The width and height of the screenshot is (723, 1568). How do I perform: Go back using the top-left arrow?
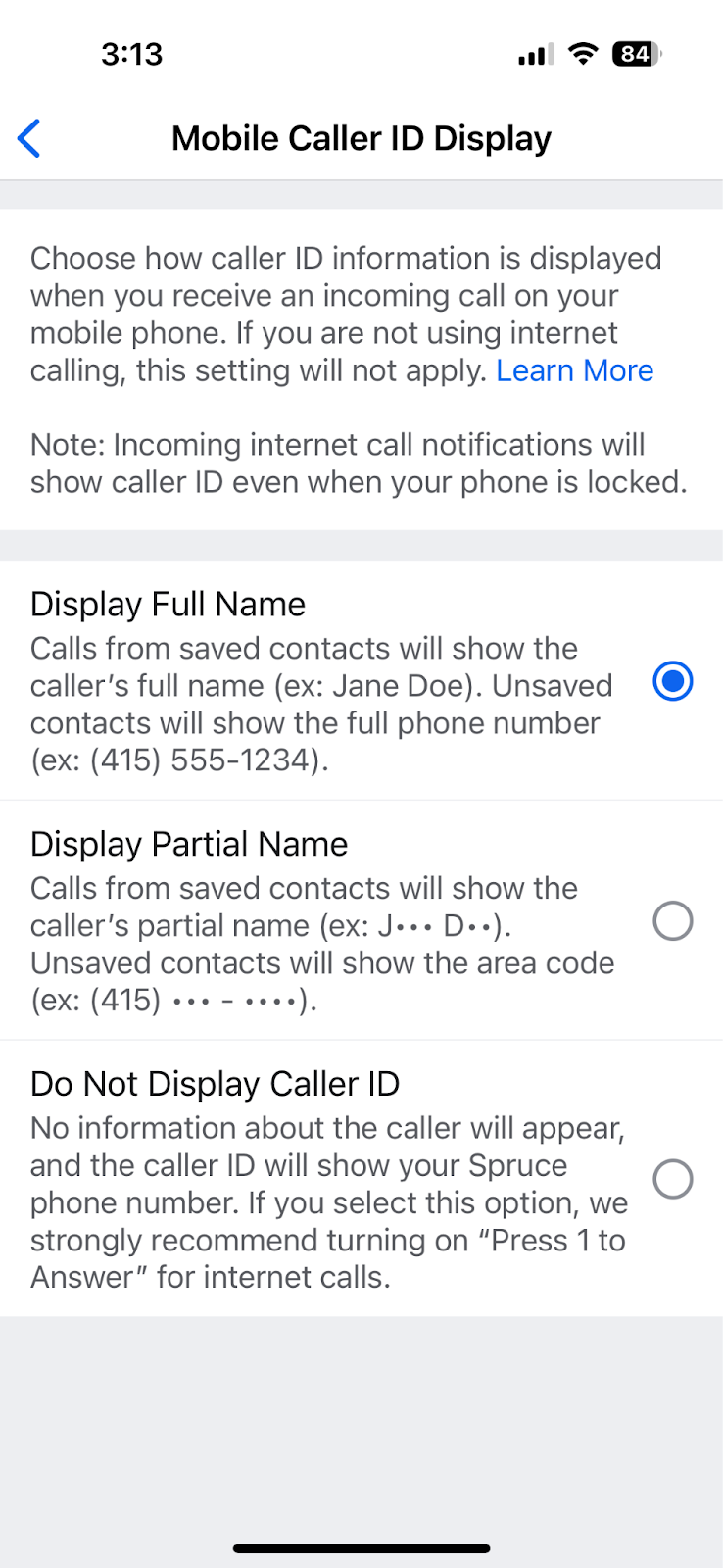point(29,138)
